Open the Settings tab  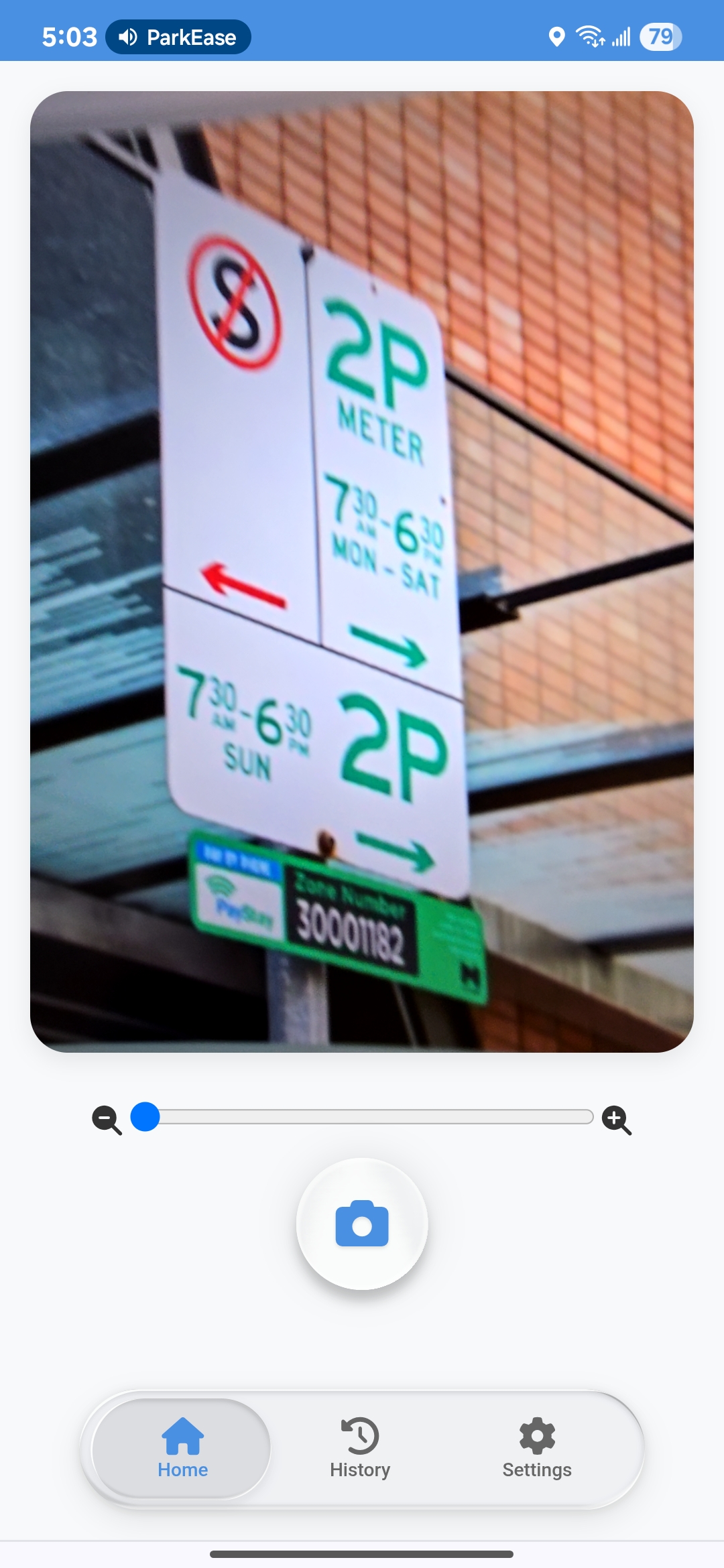(x=537, y=1449)
